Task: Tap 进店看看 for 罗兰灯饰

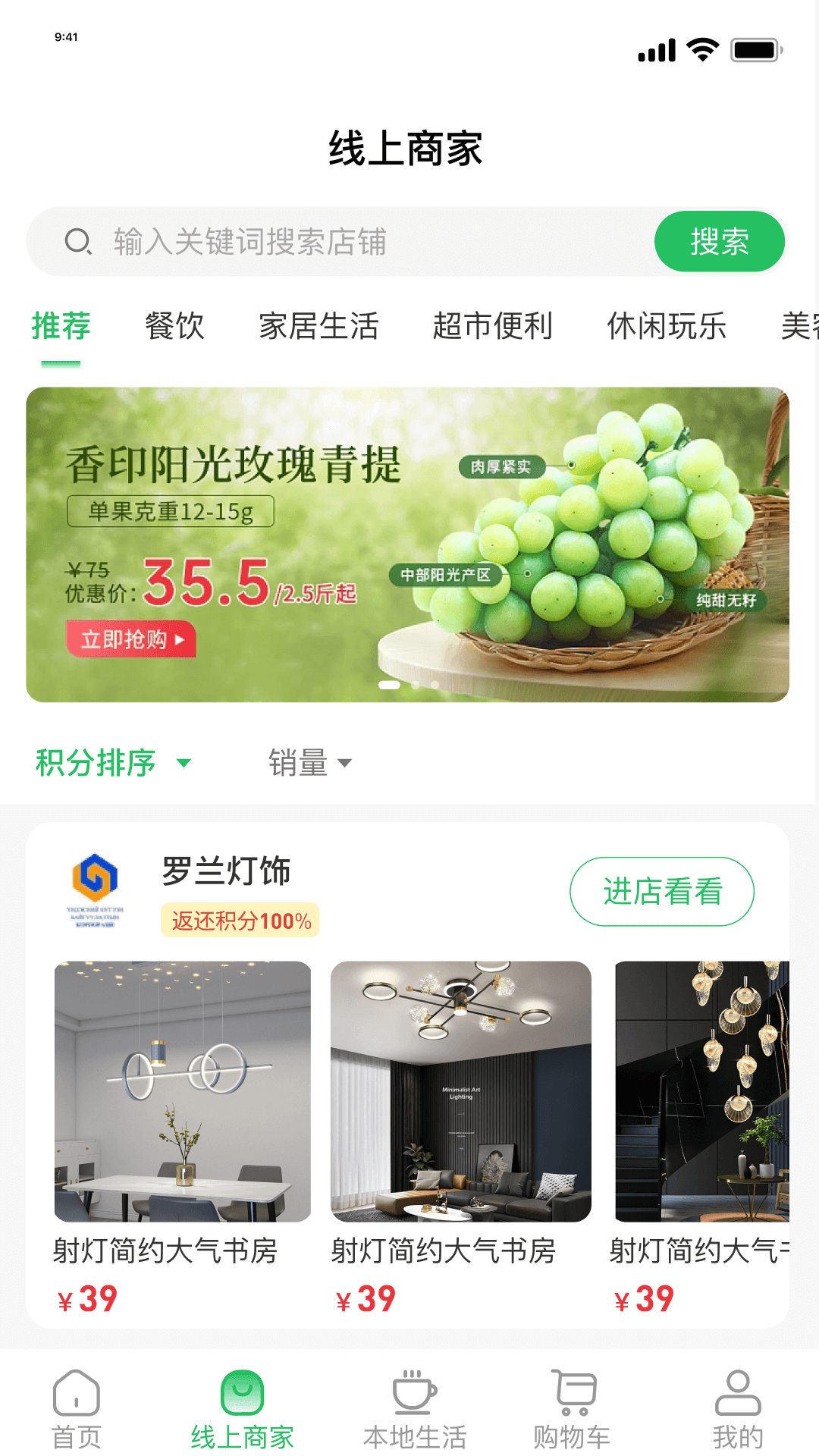Action: pos(662,892)
